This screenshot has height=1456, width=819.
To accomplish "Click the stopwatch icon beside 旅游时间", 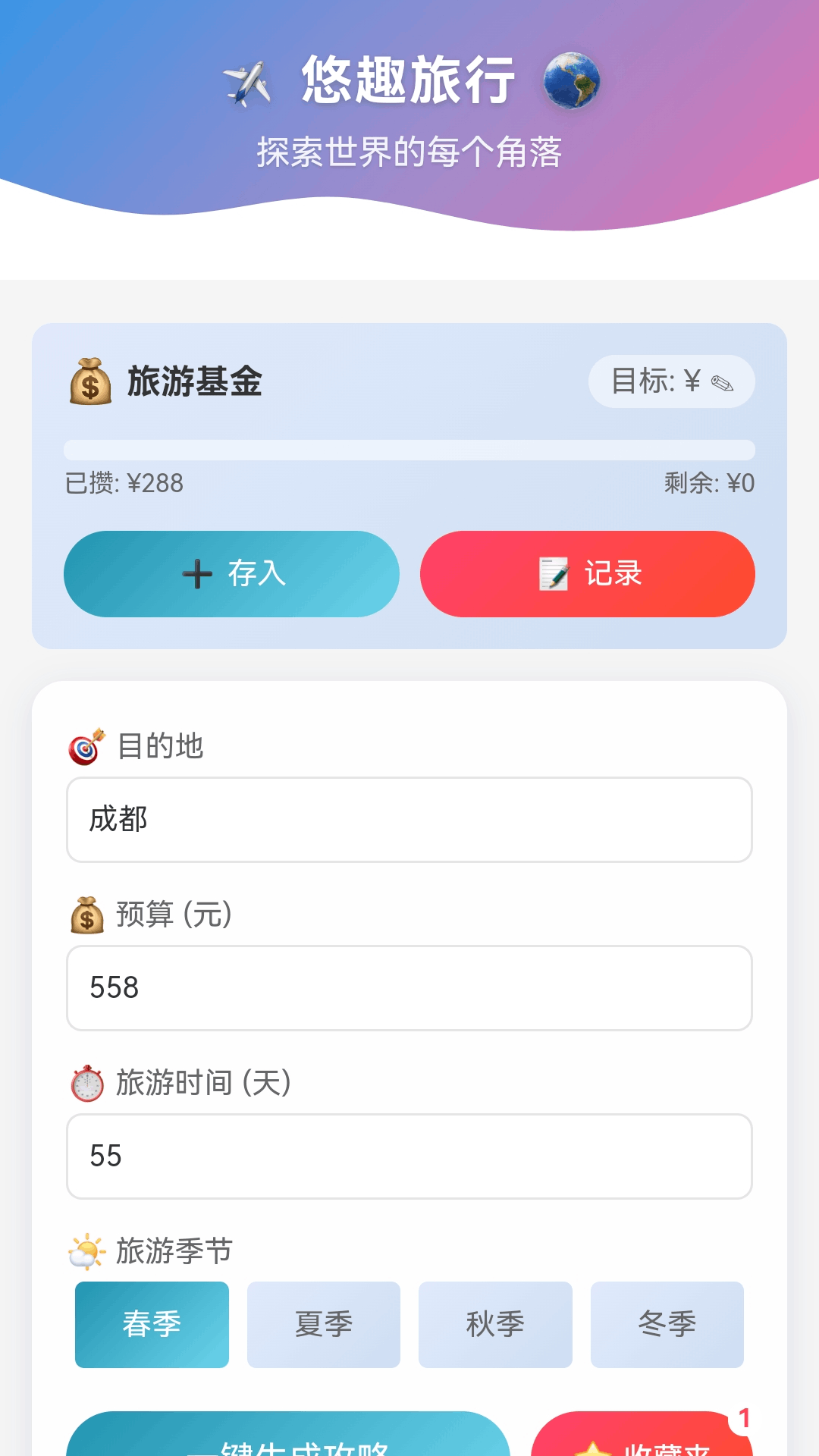I will tap(86, 1084).
